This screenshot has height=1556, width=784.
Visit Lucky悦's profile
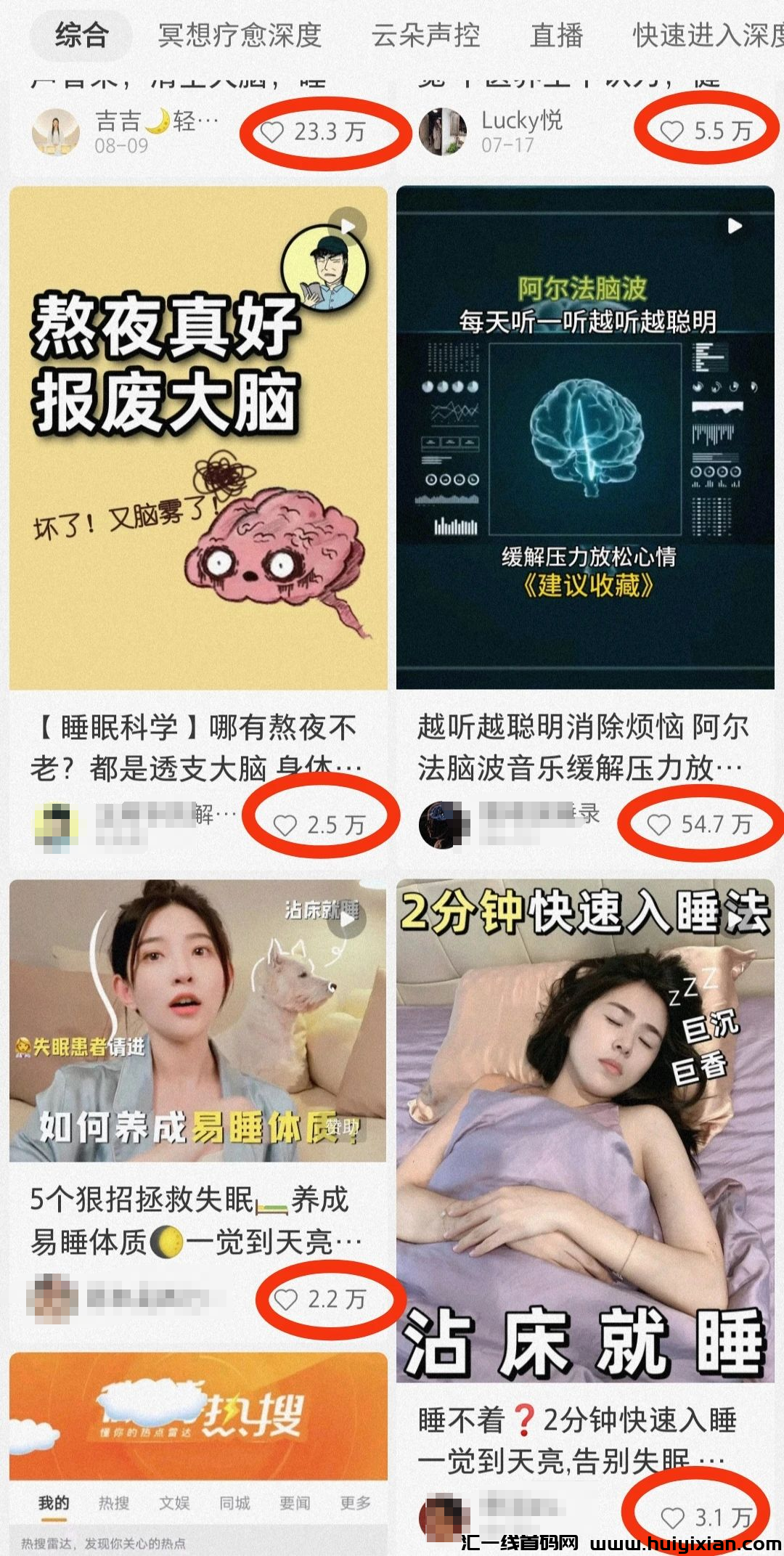[x=443, y=131]
